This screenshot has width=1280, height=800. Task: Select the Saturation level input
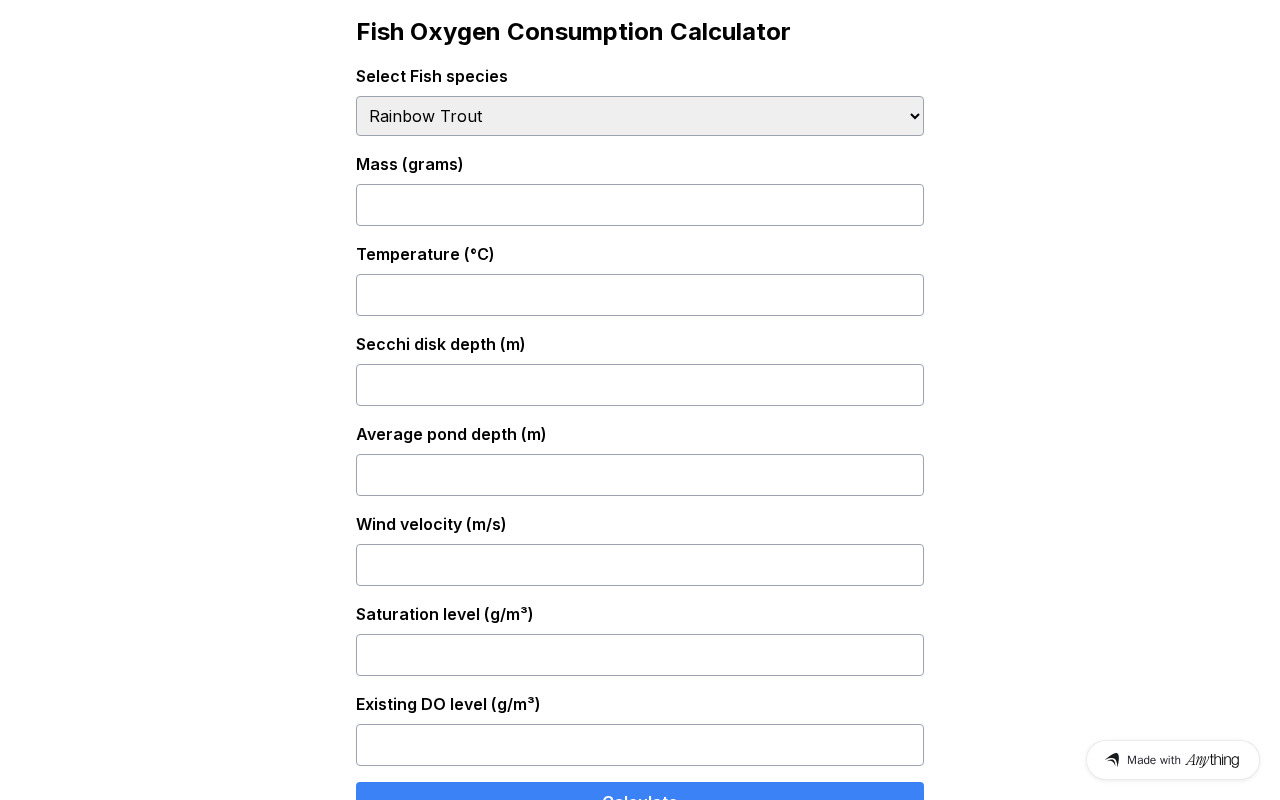pyautogui.click(x=639, y=655)
